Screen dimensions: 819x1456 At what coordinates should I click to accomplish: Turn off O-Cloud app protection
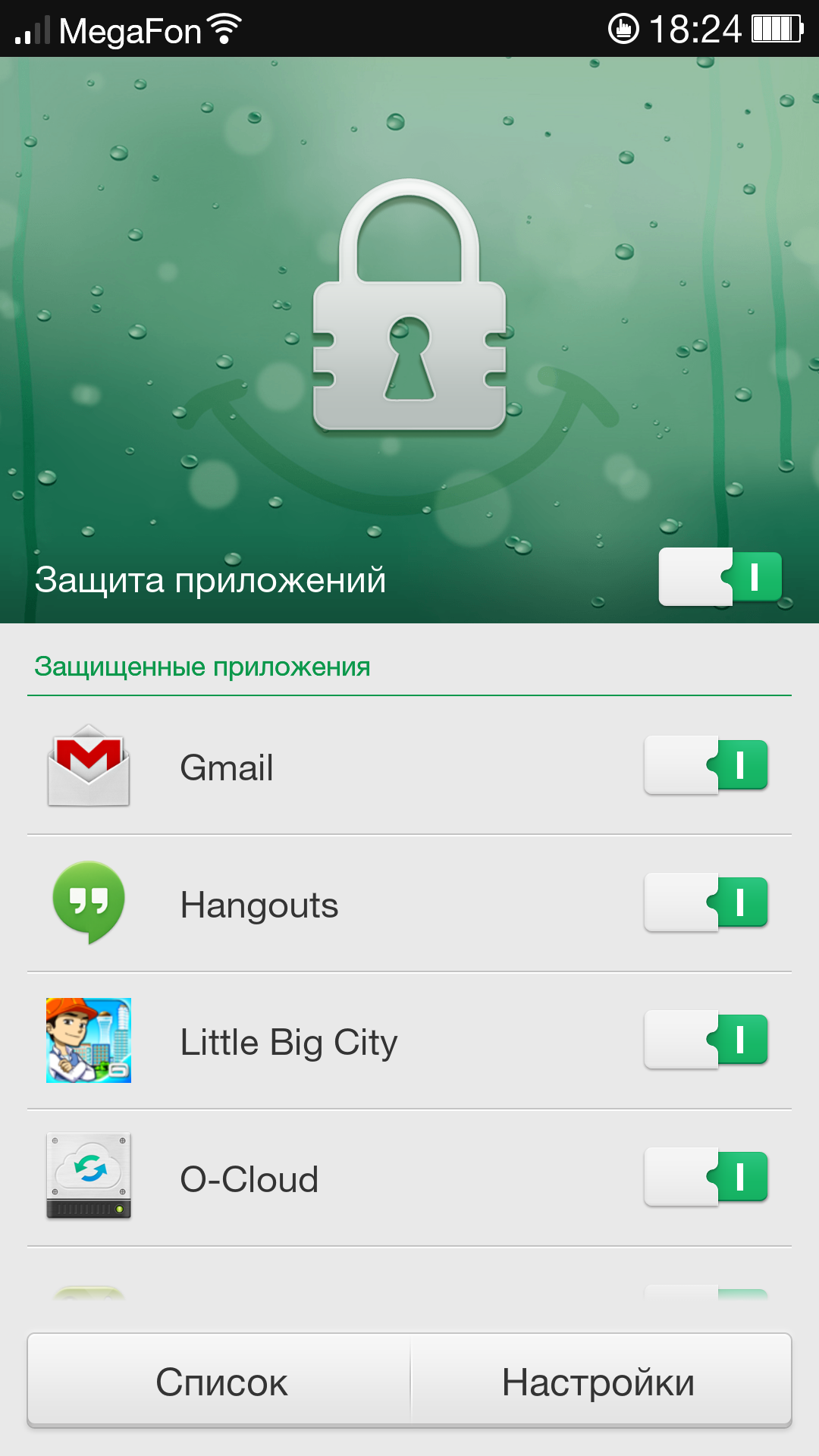coord(706,1177)
